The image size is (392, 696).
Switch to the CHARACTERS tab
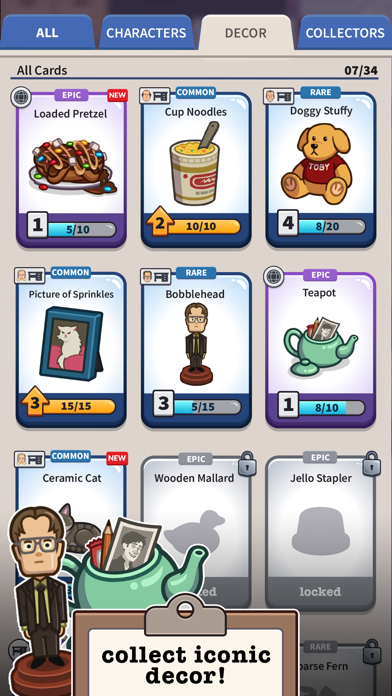coord(146,32)
